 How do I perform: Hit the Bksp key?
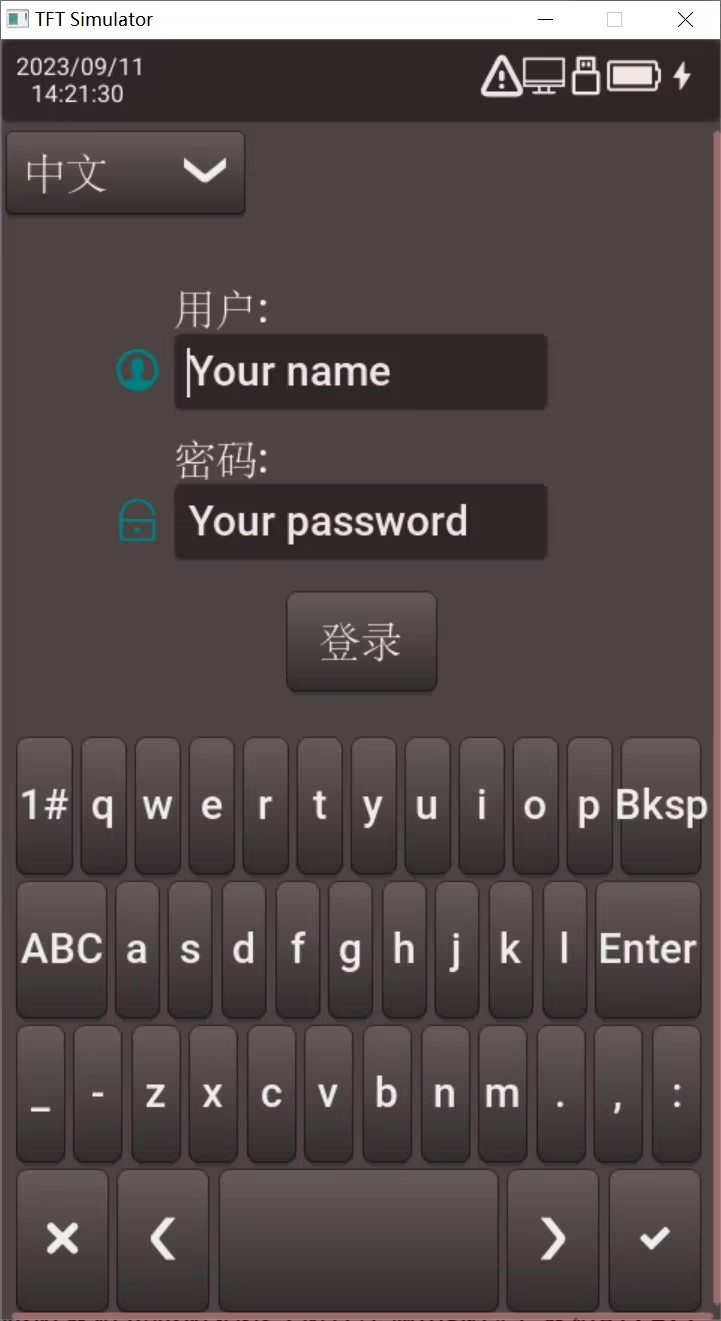(660, 806)
